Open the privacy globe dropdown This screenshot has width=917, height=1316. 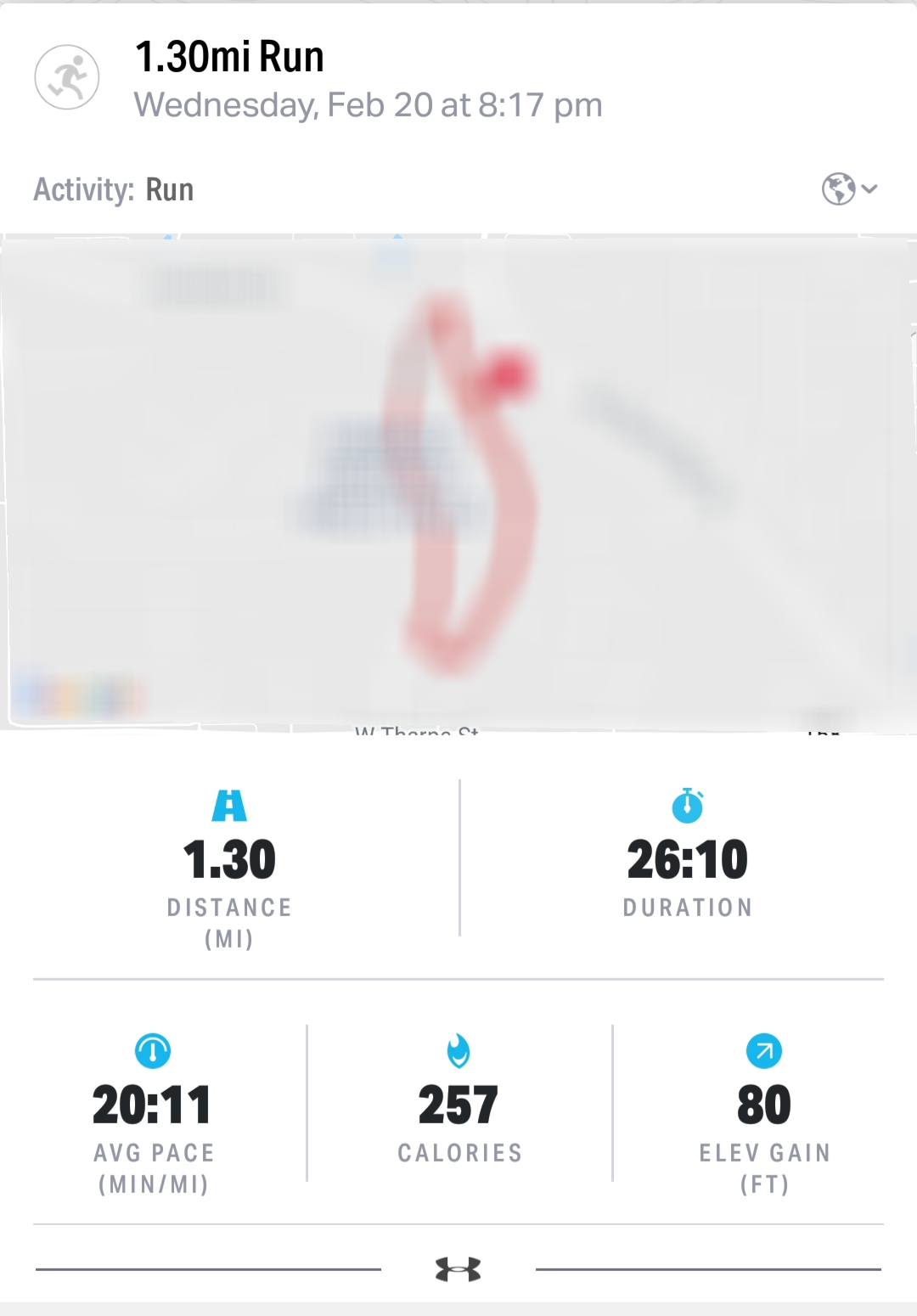[x=848, y=188]
